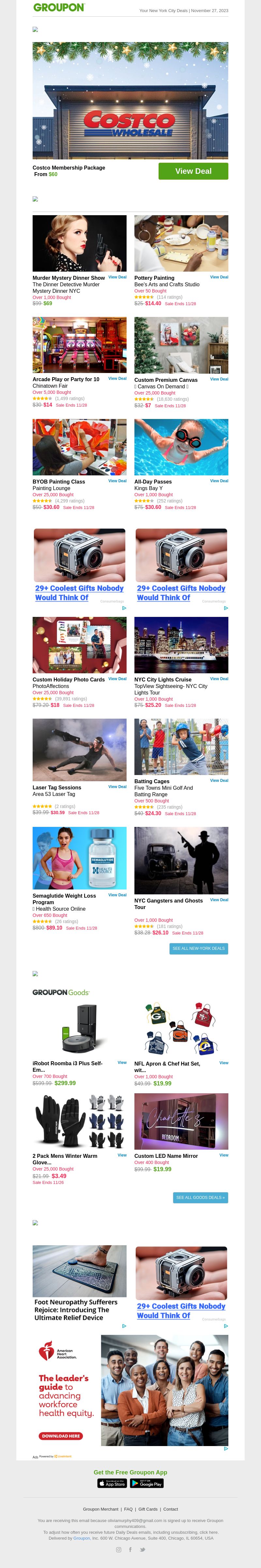Tap the Batting Cages View Deal link
Image resolution: width=261 pixels, height=1568 pixels.
[219, 780]
